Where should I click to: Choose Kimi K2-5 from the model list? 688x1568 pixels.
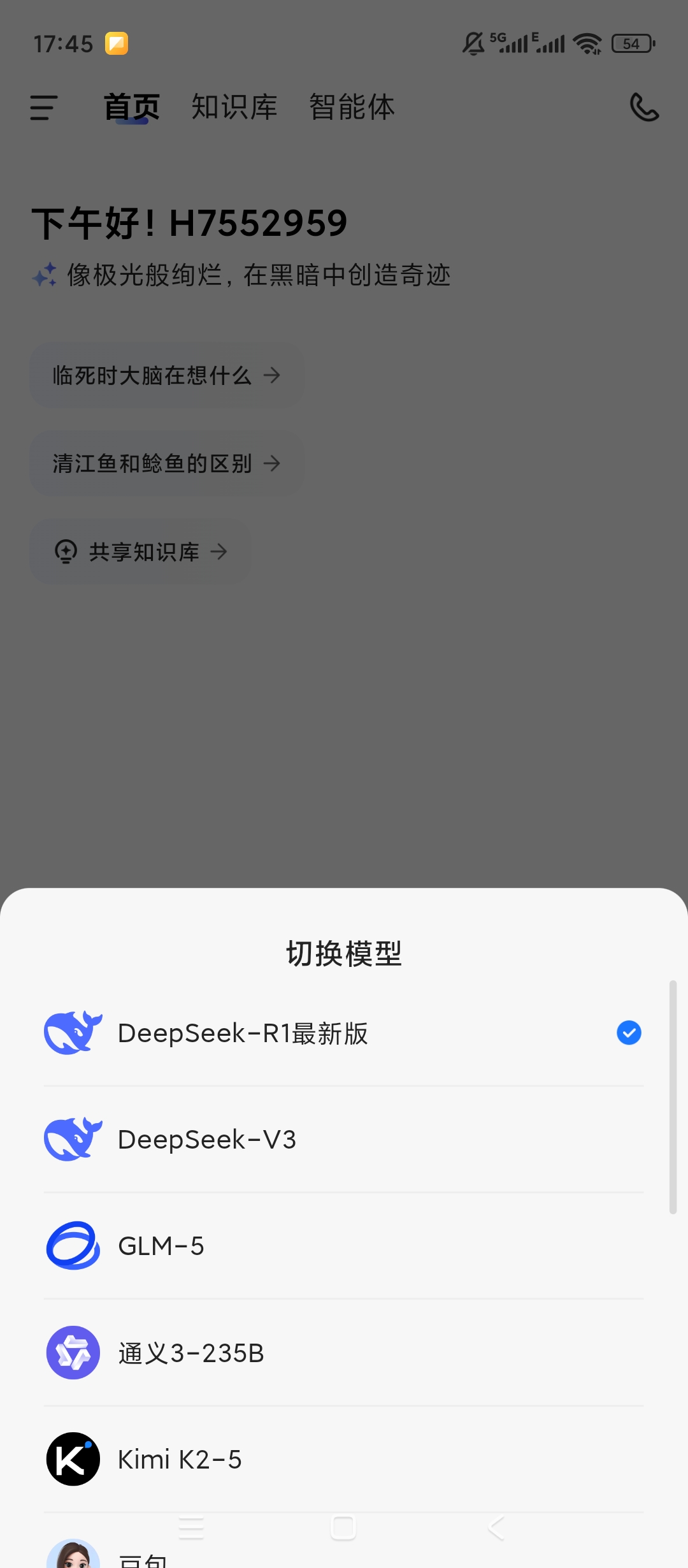pyautogui.click(x=180, y=1458)
